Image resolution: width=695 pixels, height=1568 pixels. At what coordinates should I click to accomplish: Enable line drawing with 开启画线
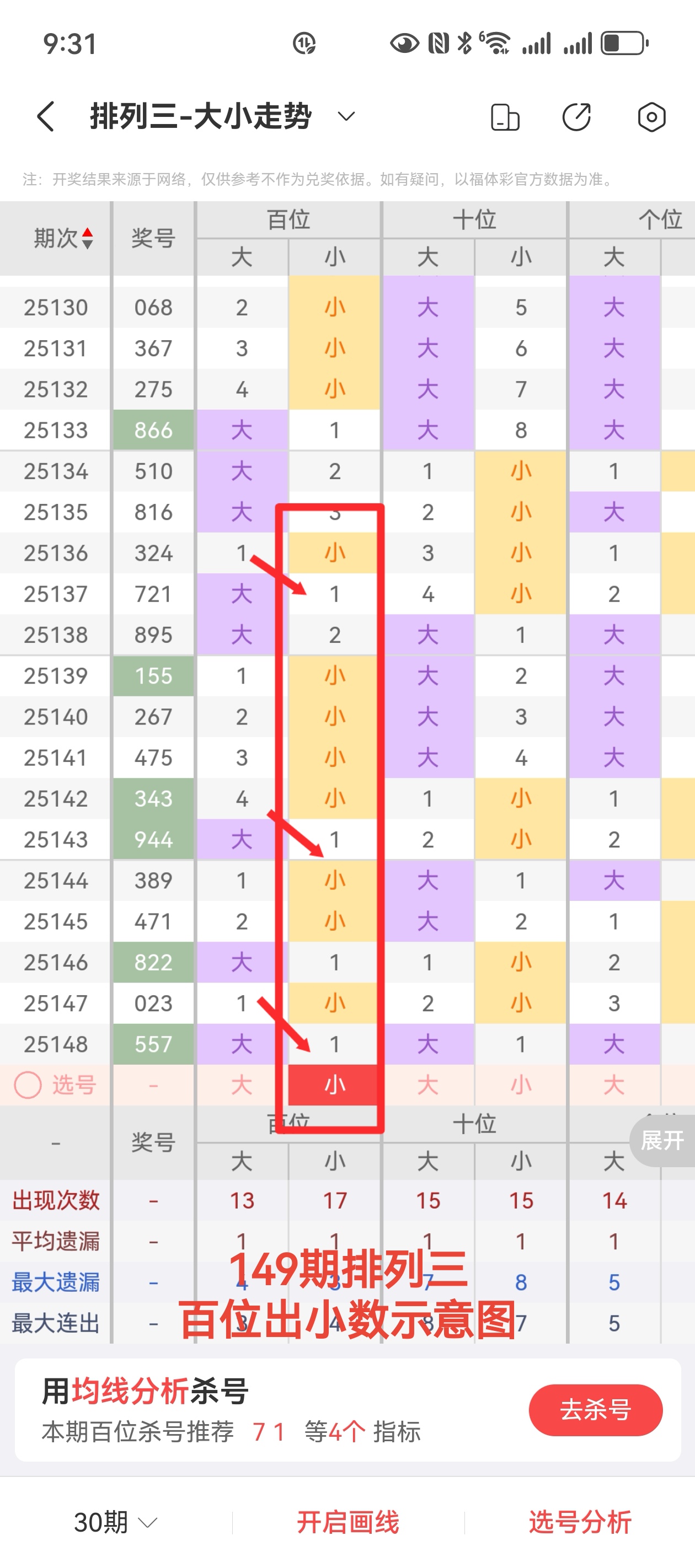pos(348,1522)
